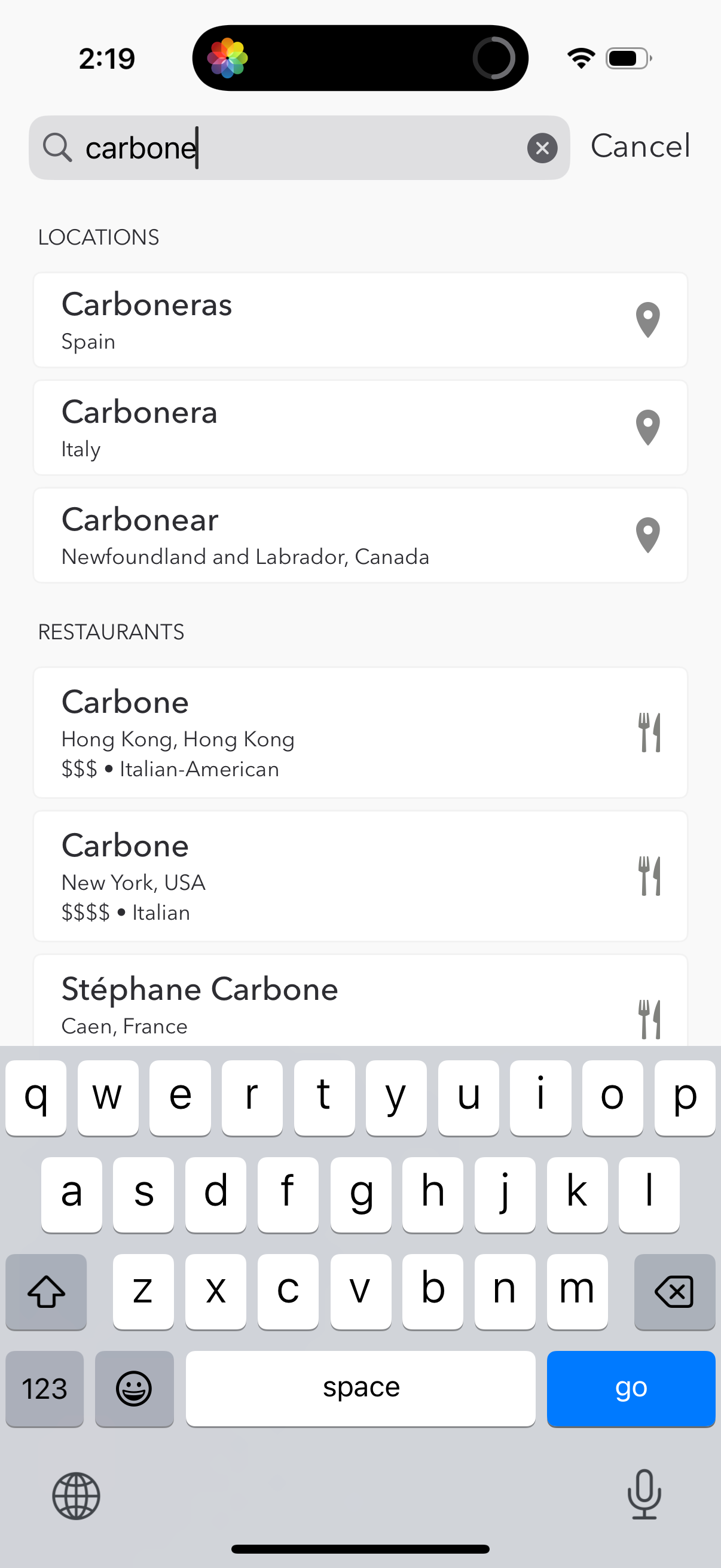Click the location pin beside Carbonear

648,534
